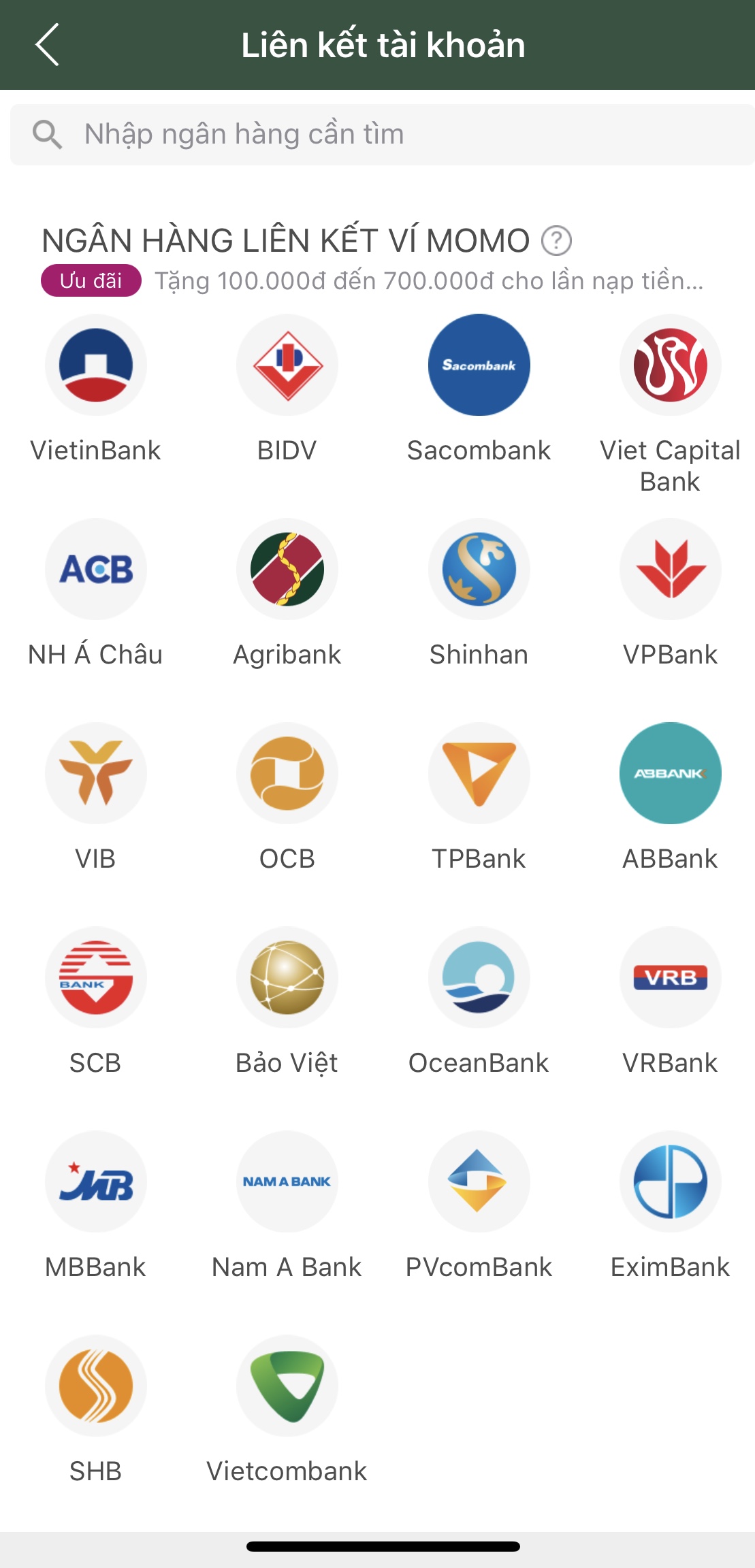
Task: Open Shinhan bank option
Action: [x=479, y=570]
